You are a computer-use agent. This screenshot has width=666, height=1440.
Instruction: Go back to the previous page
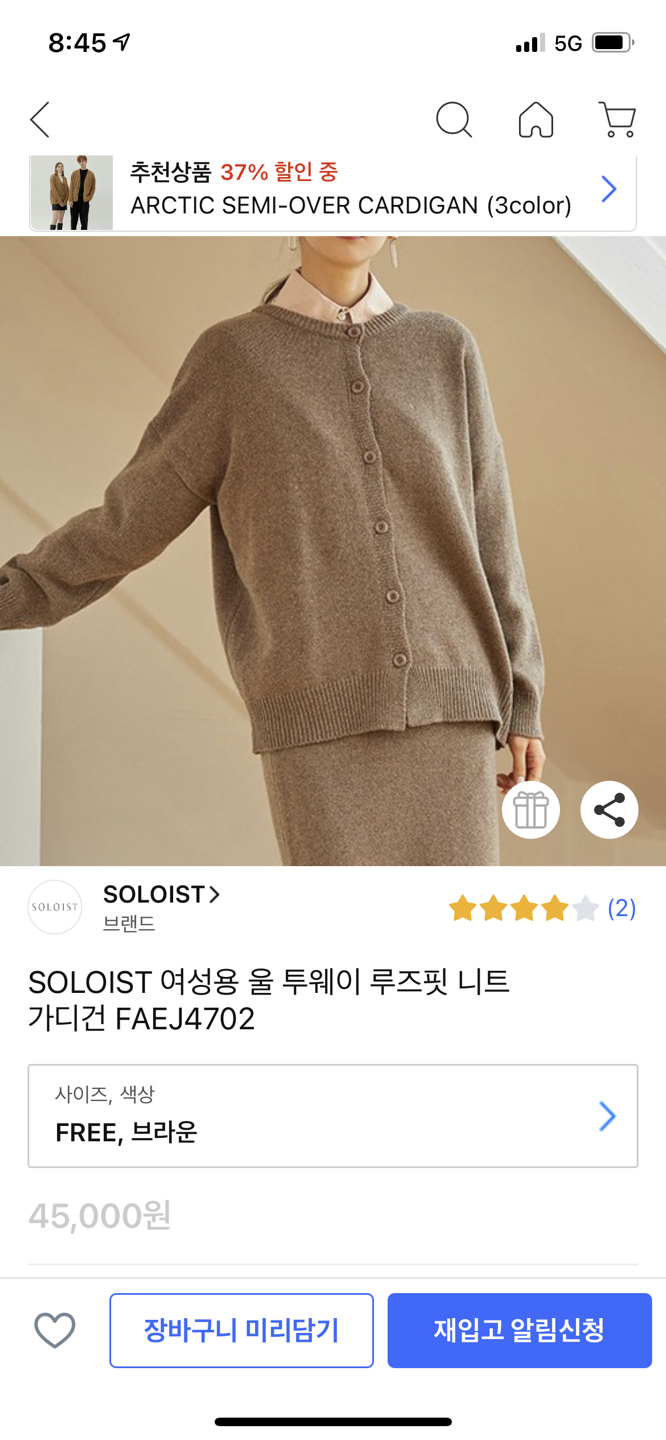coord(40,120)
